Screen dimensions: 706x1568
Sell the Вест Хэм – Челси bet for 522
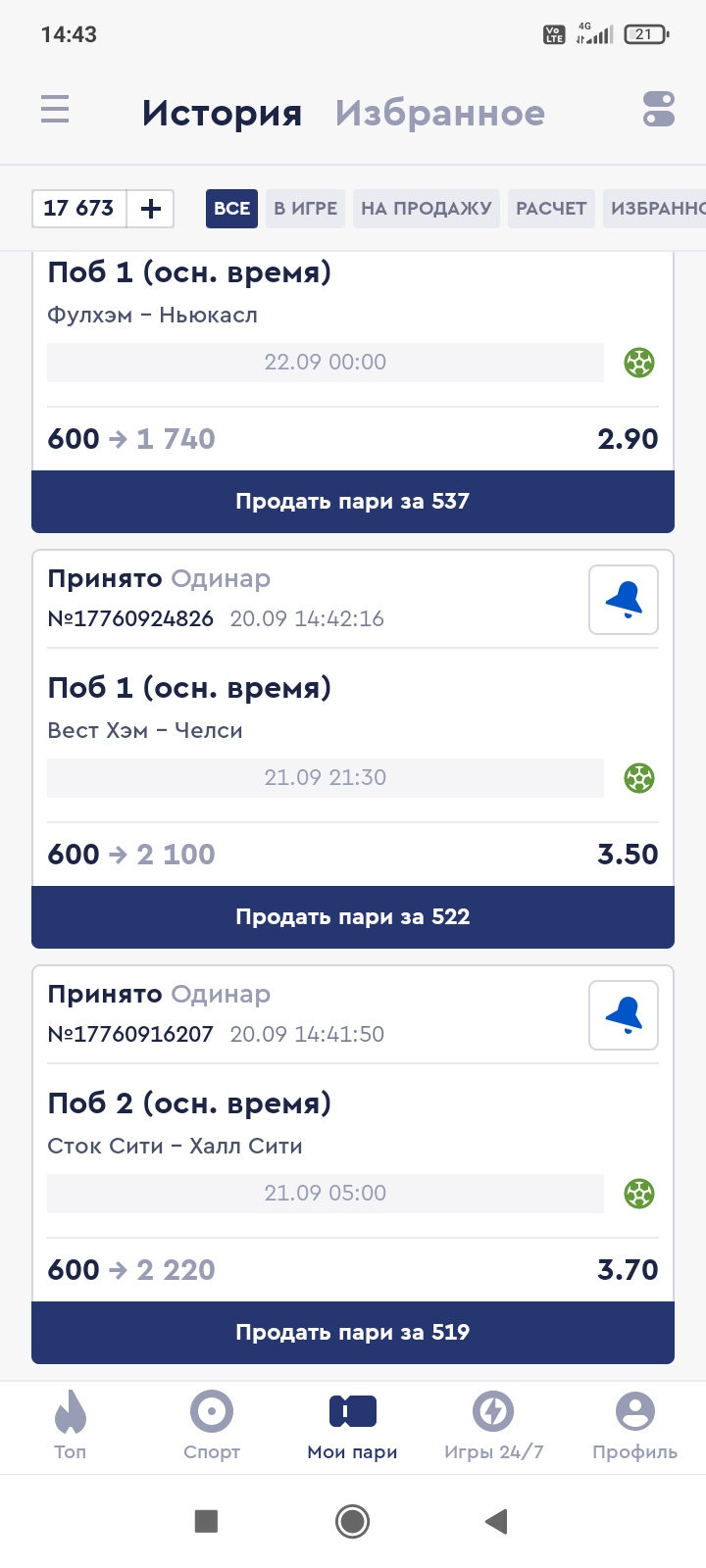353,917
